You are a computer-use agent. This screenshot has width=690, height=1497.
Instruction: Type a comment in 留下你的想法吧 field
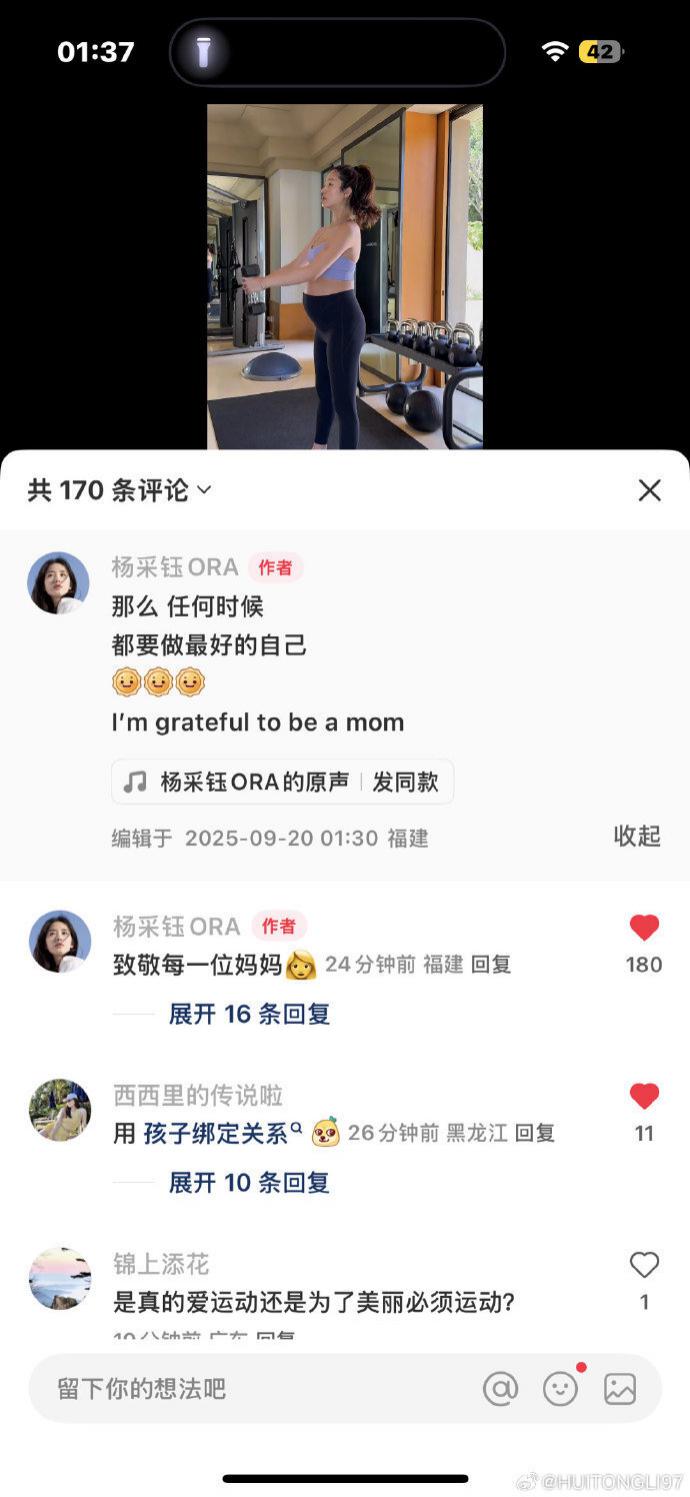click(250, 1388)
